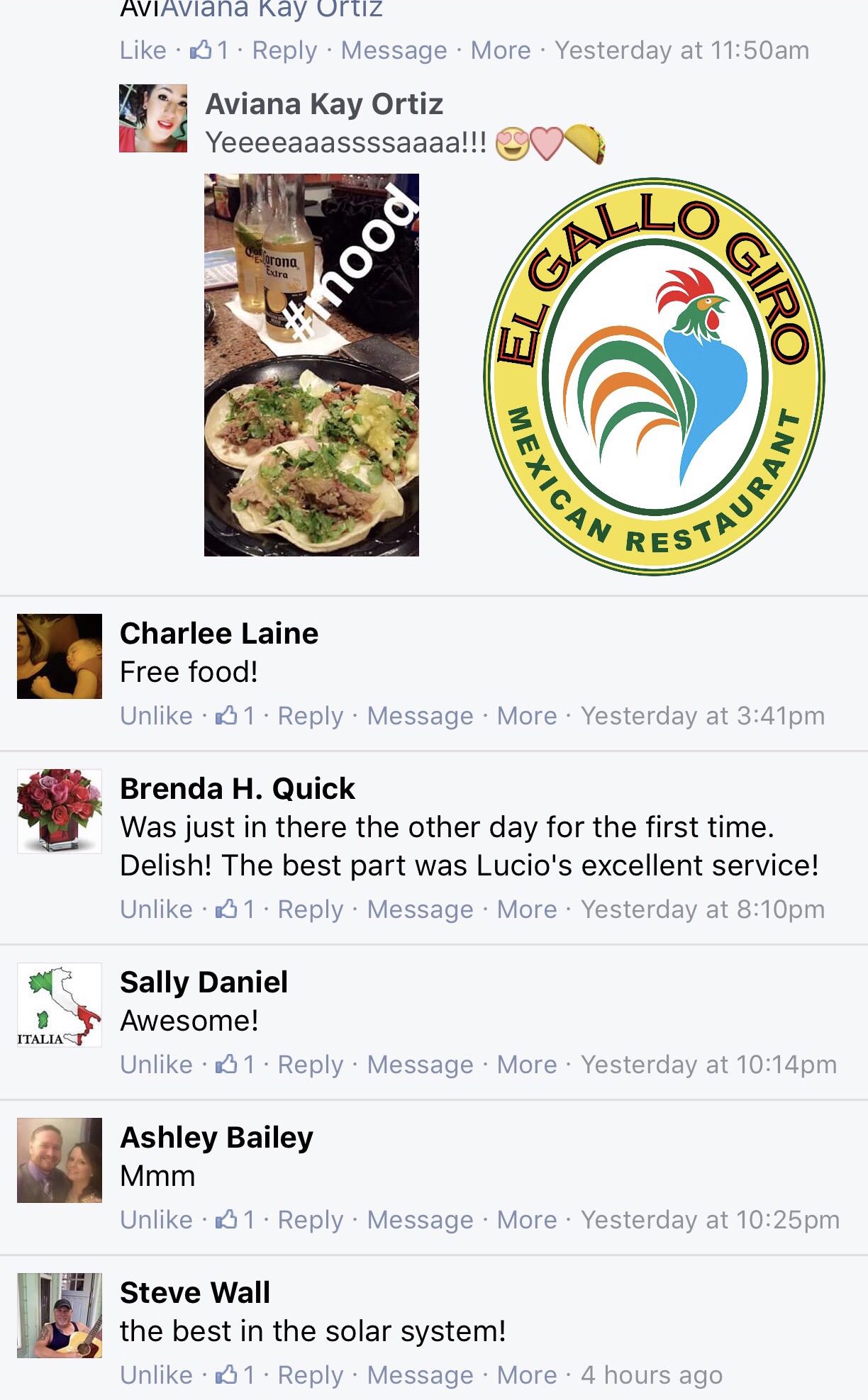This screenshot has width=868, height=1400.
Task: Unlike Sally Daniel's comment
Action: (x=156, y=1065)
